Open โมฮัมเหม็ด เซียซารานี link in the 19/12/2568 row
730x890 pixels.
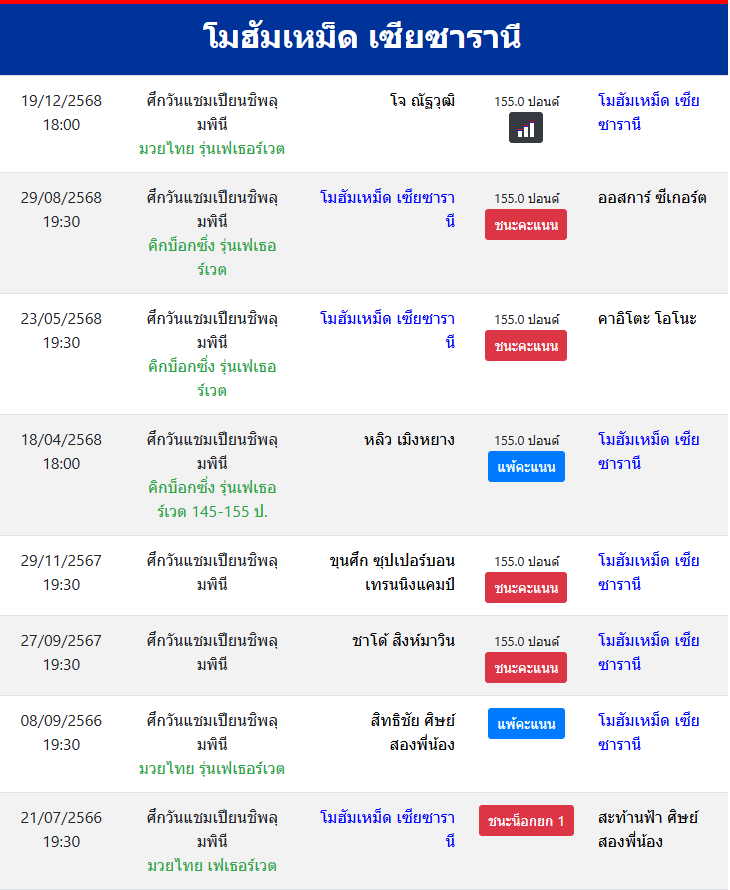pos(648,112)
